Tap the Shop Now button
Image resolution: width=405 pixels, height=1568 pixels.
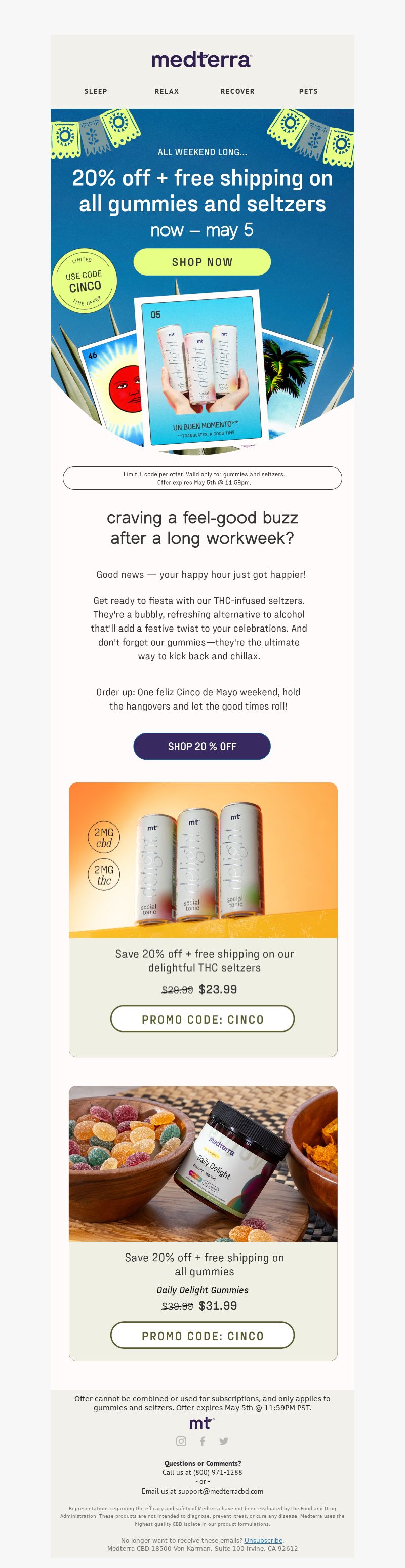(x=202, y=262)
